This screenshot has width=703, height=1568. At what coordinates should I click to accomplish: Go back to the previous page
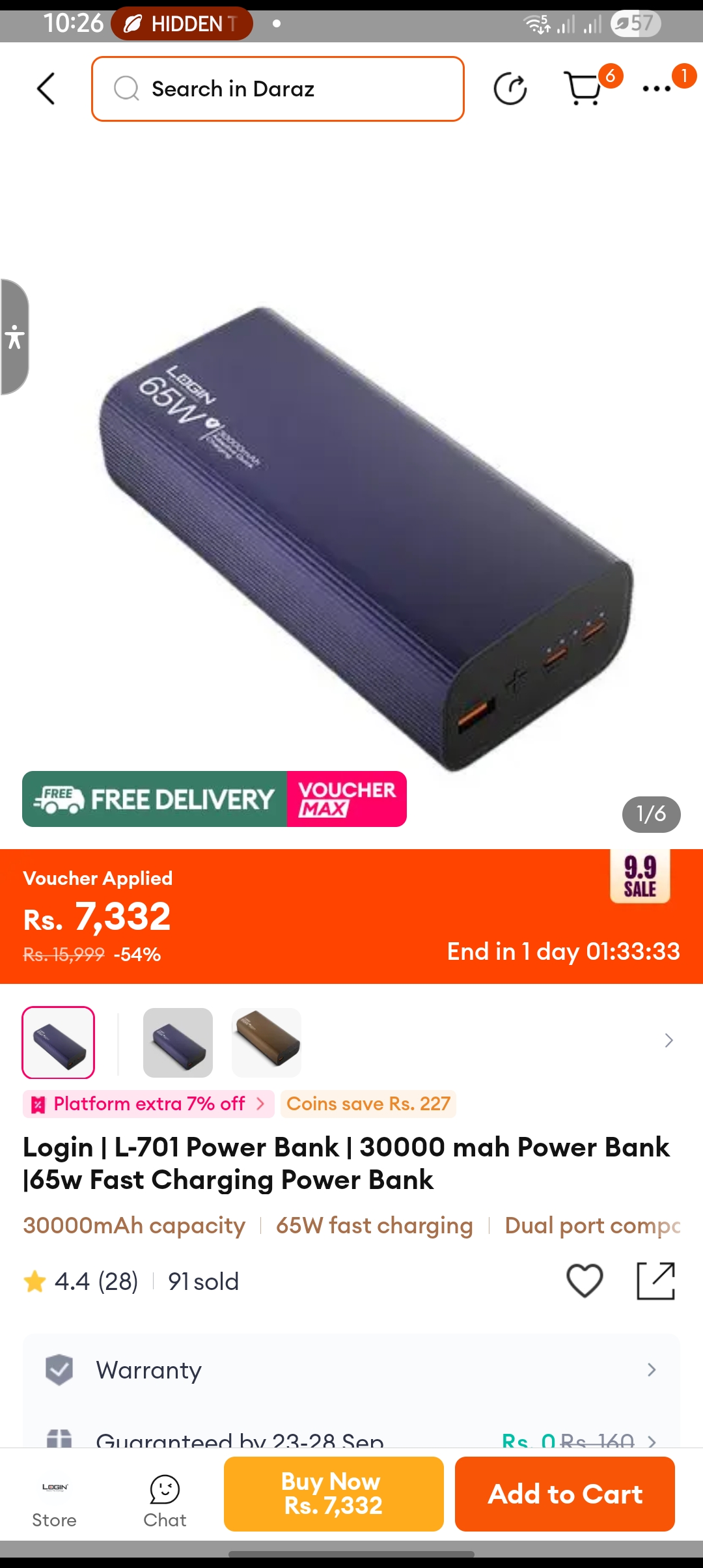pyautogui.click(x=46, y=89)
